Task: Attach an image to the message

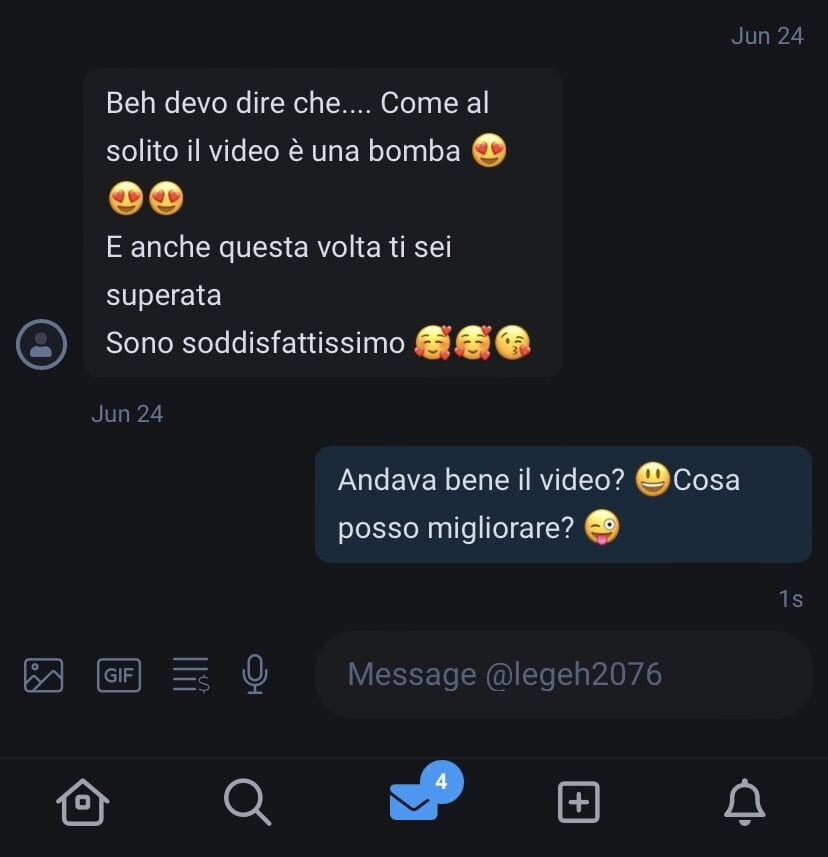Action: (43, 675)
